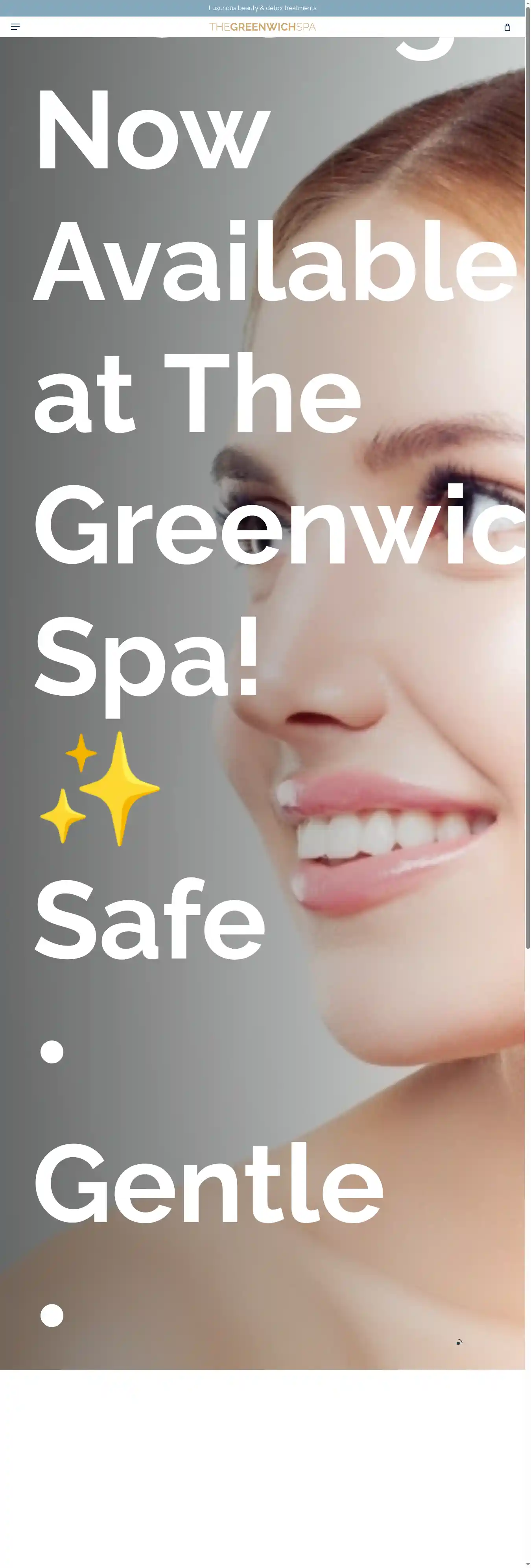Screen dimensions: 531x1568
Task: Go to The Greenwich Spa homepage logo
Action: [x=262, y=27]
